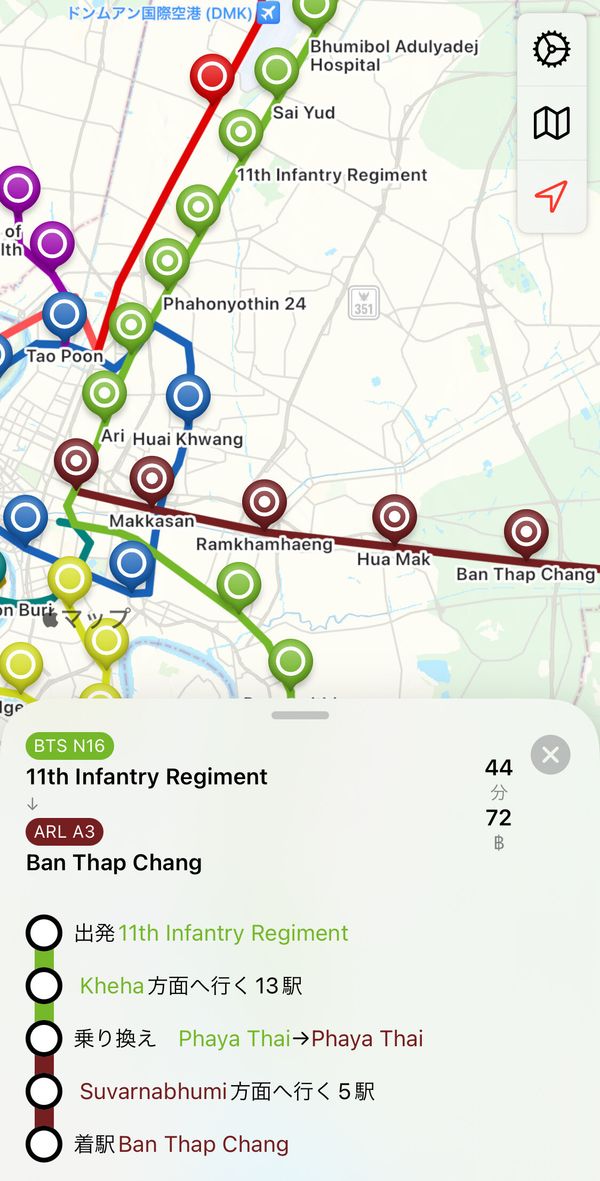Tap the panel grabber handle to expand
The height and width of the screenshot is (1181, 600).
click(x=300, y=715)
